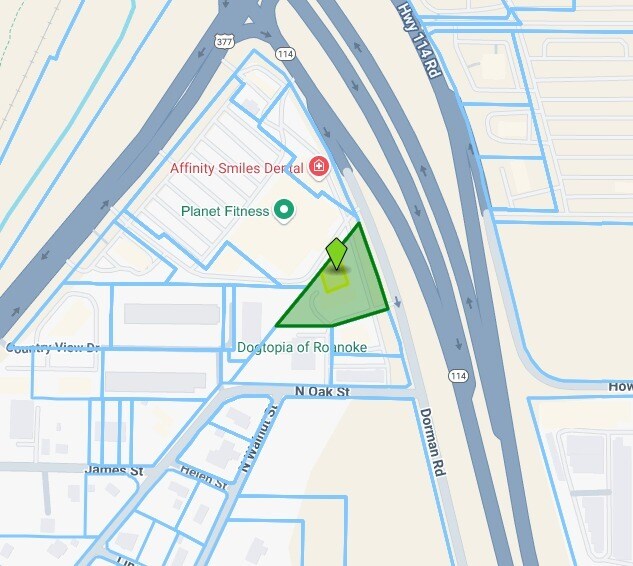The image size is (633, 566).
Task: Select the Affinity Smiles Dental marker
Action: click(x=319, y=167)
